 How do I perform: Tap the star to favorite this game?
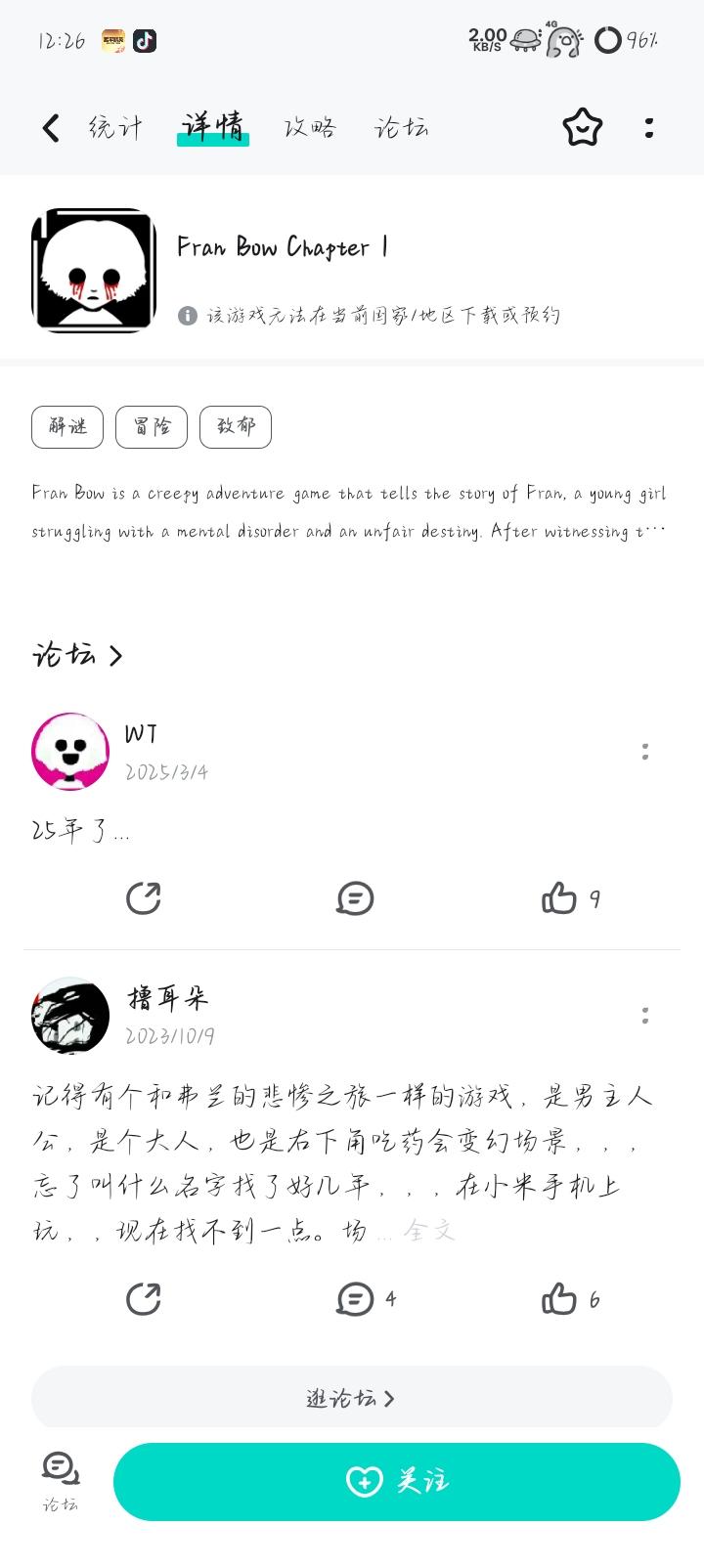[582, 127]
